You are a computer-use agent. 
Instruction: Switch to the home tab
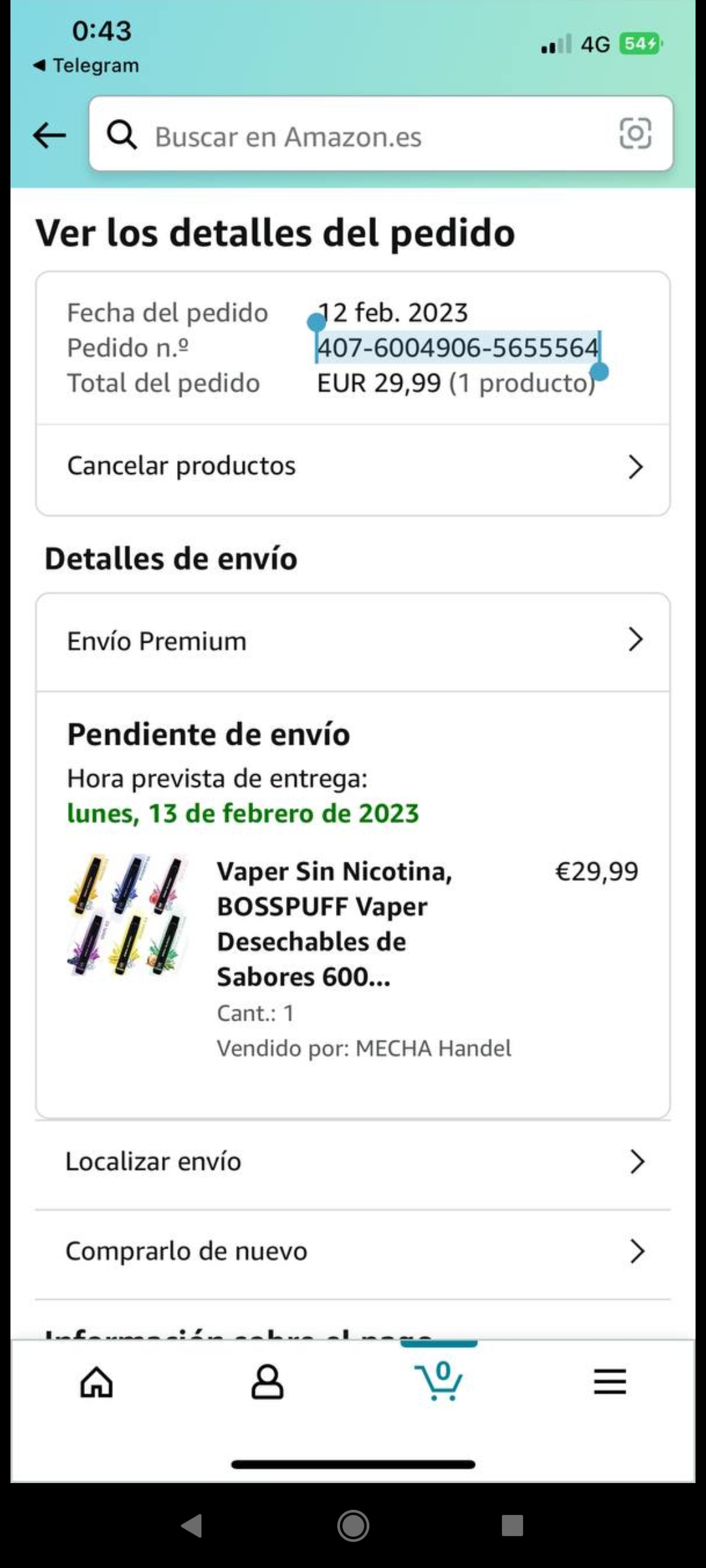click(x=97, y=1381)
